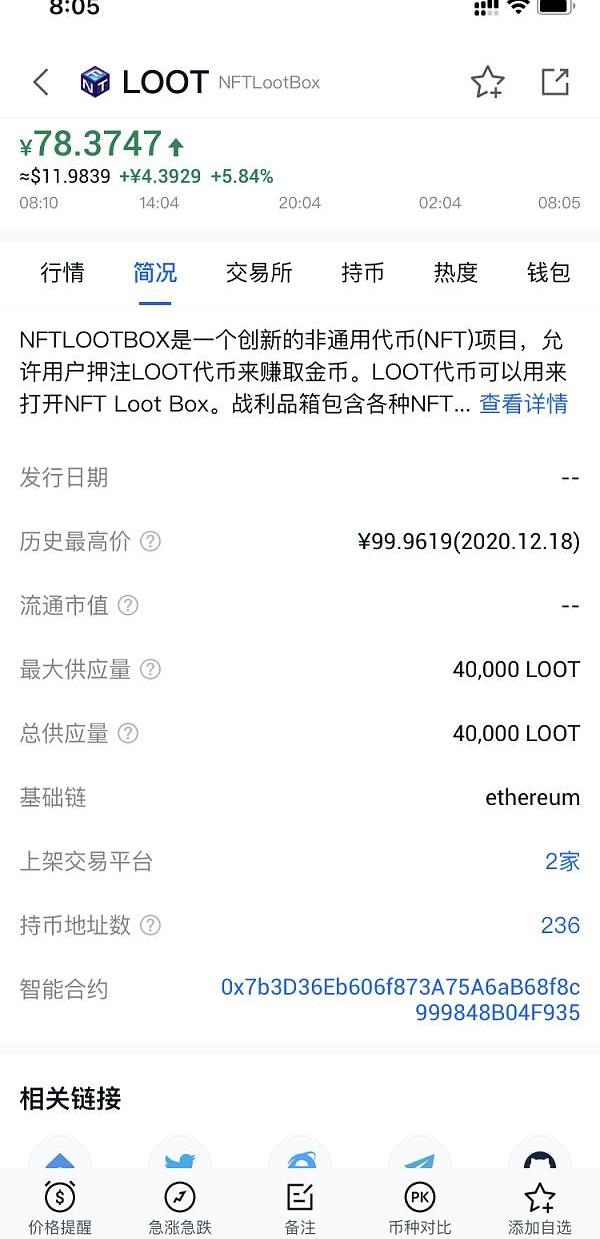
Task: Add LOOT to favorites with star icon
Action: click(487, 82)
